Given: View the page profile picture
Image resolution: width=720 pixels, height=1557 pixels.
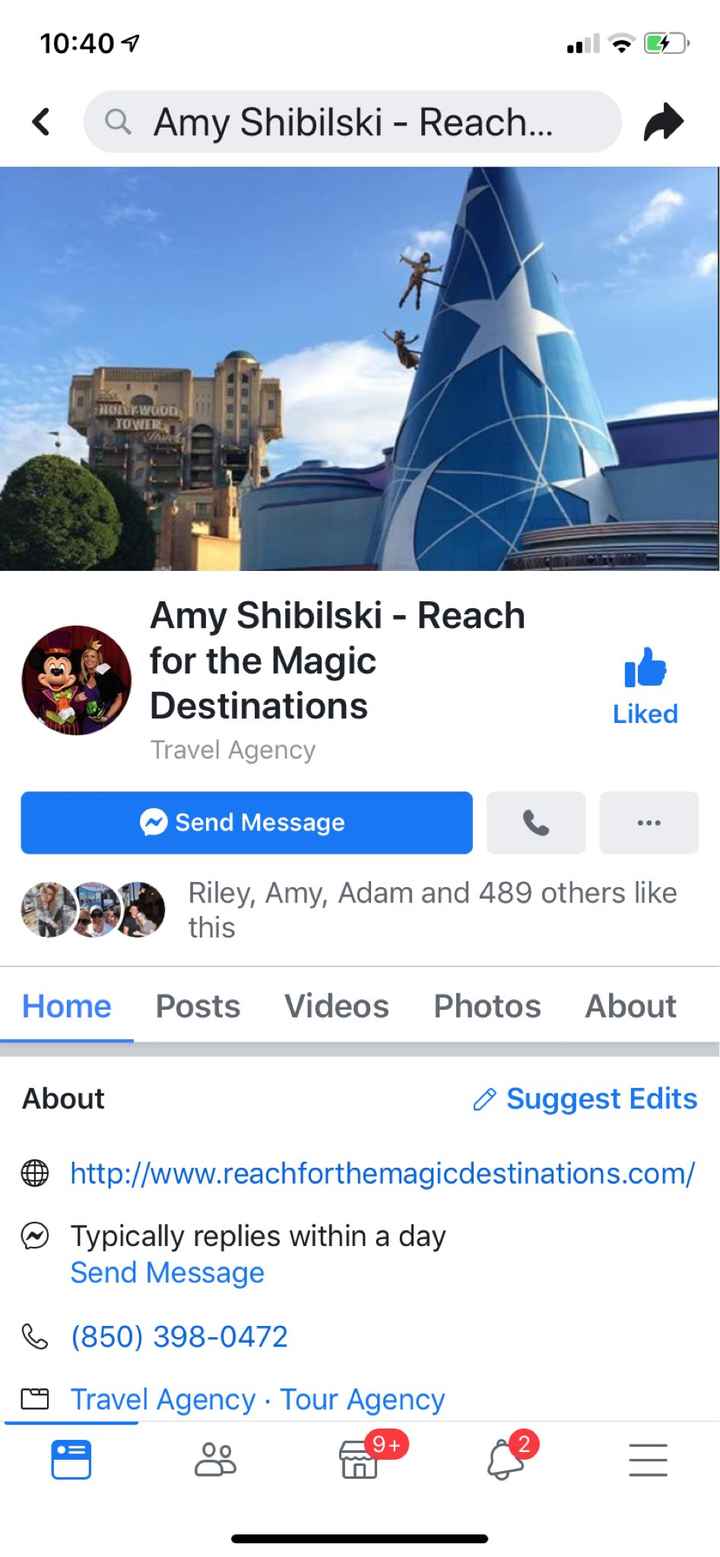Looking at the screenshot, I should pyautogui.click(x=76, y=680).
